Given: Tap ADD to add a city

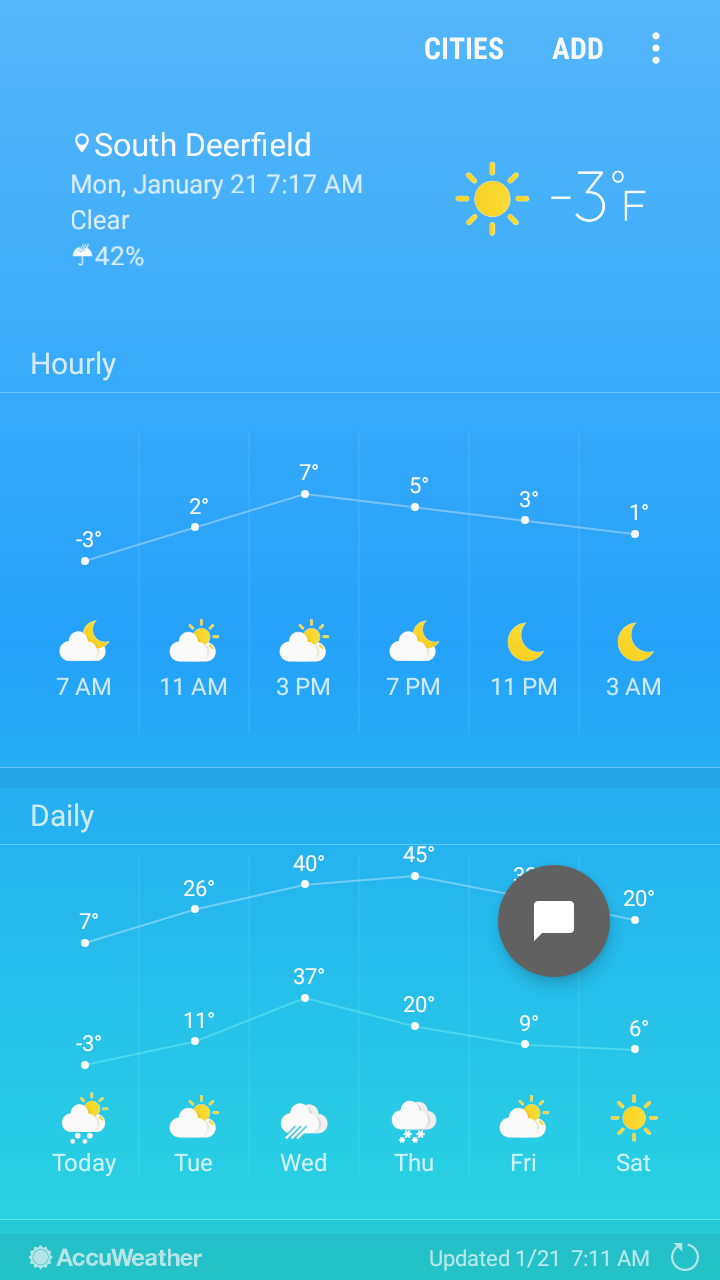Looking at the screenshot, I should [x=578, y=49].
